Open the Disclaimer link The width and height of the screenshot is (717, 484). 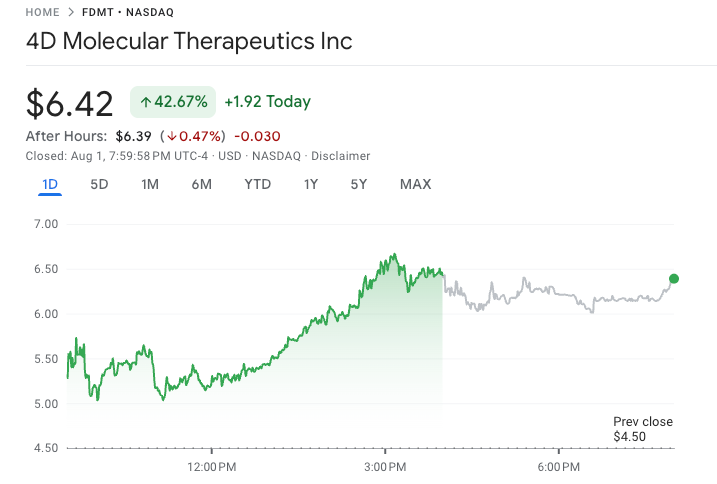click(x=341, y=156)
